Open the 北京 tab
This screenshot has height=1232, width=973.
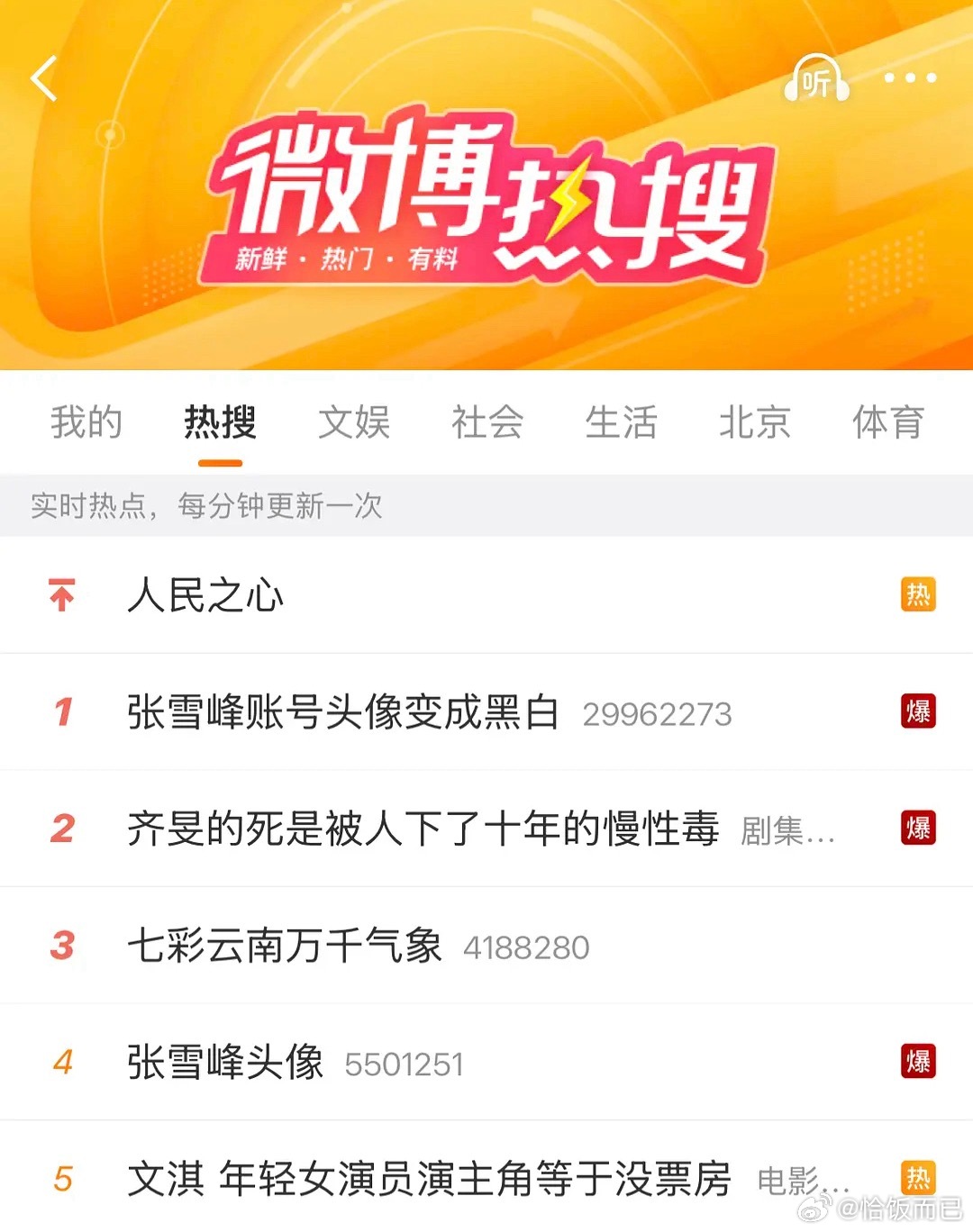(x=755, y=423)
